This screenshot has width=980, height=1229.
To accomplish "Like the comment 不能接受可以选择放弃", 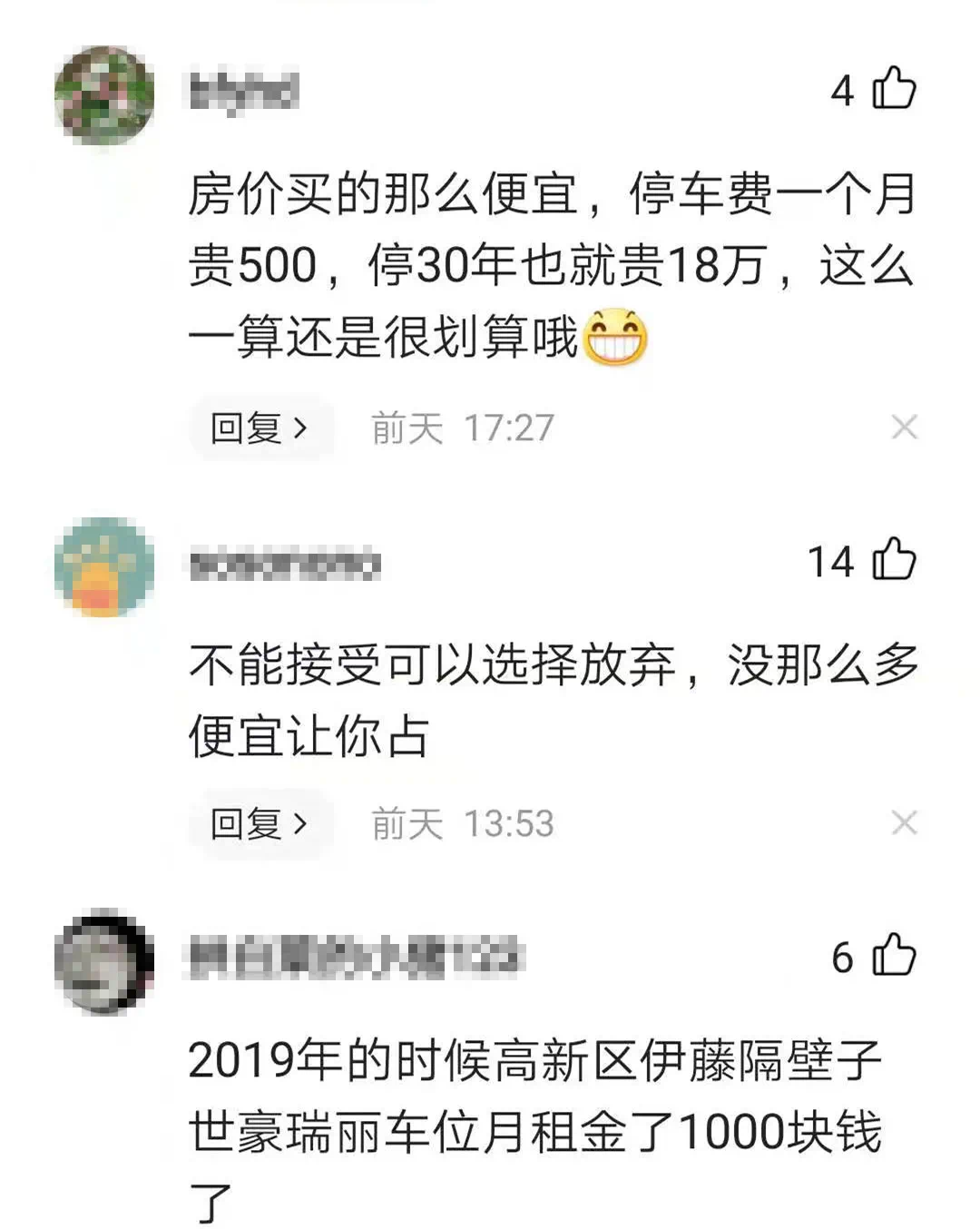I will click(x=894, y=559).
